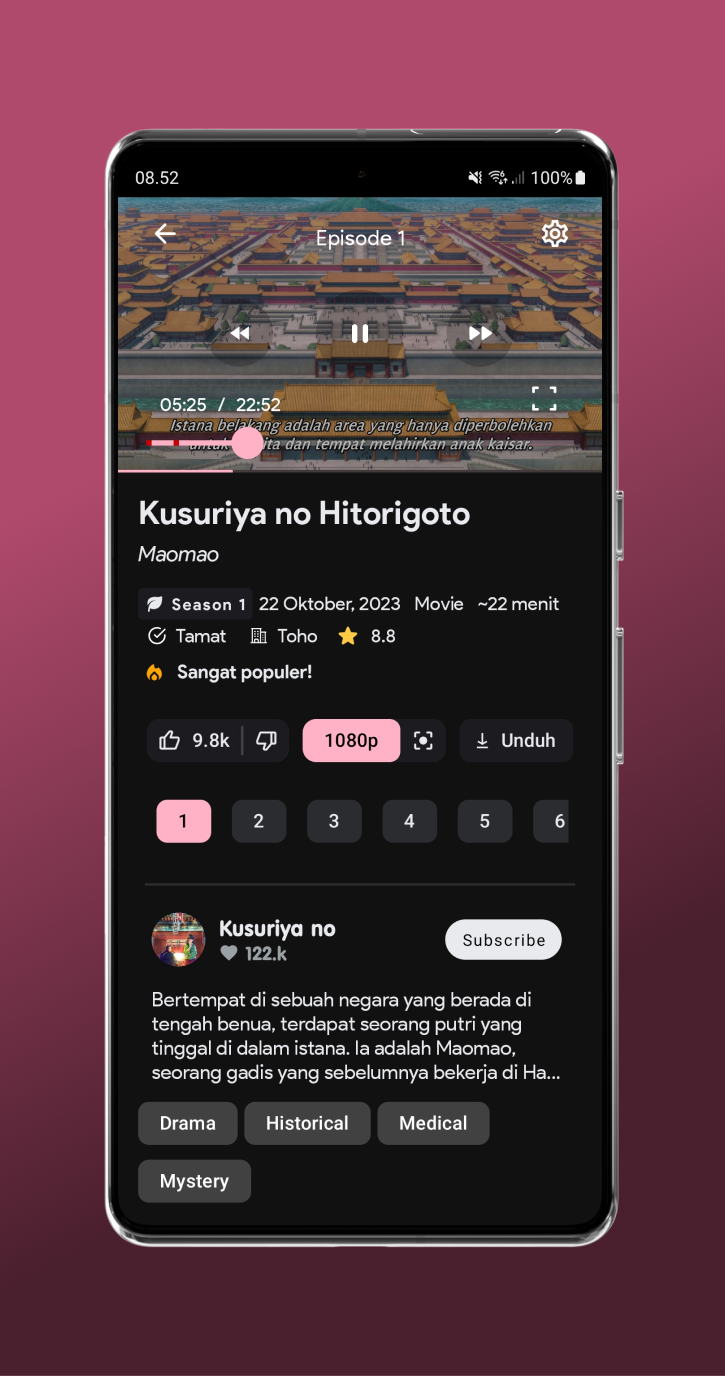Open the Historical genre chip

(x=307, y=1123)
